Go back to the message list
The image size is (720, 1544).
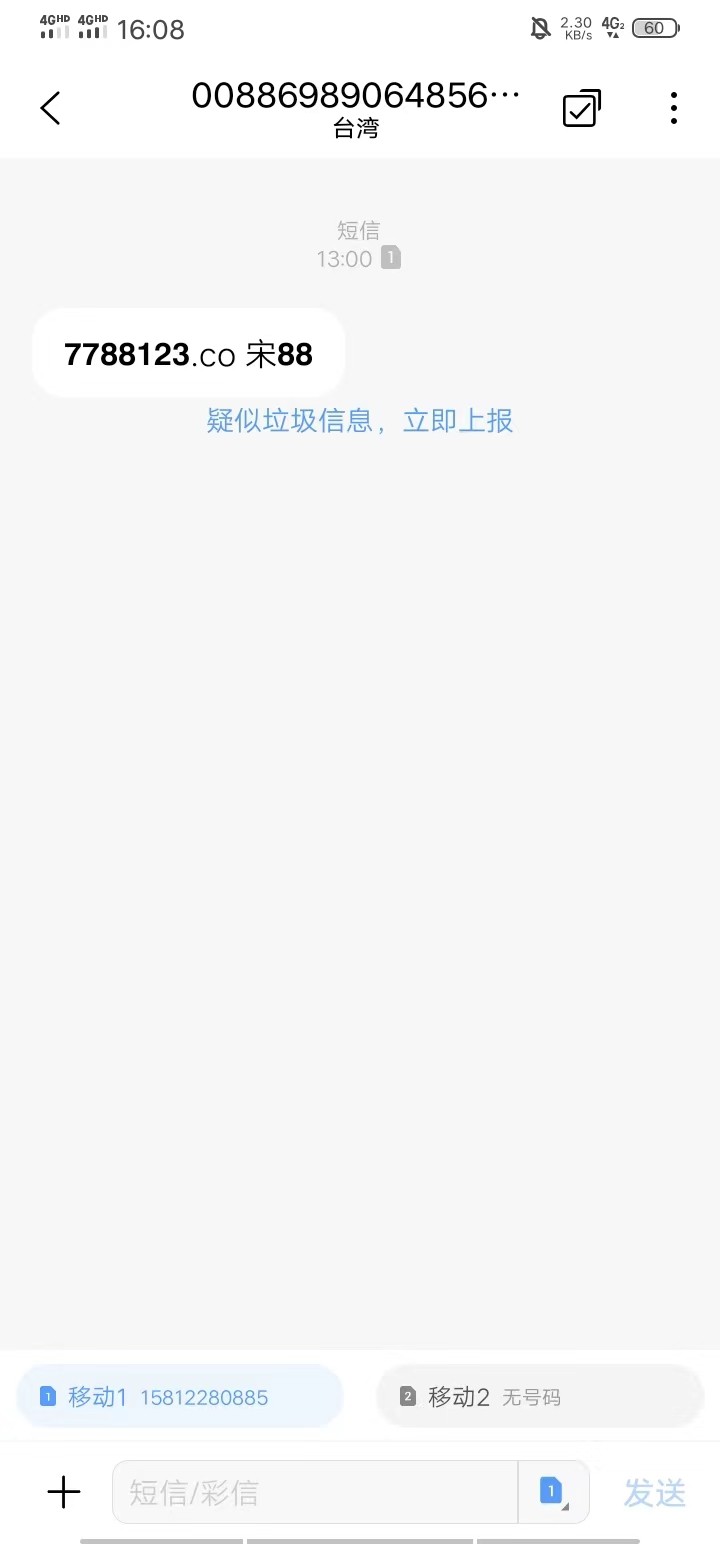point(50,108)
